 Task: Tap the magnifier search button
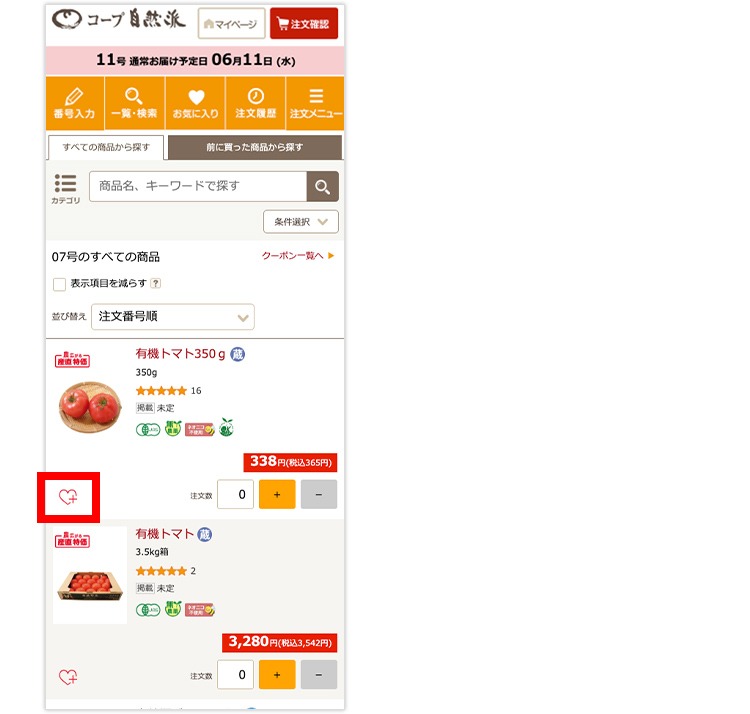click(x=322, y=187)
